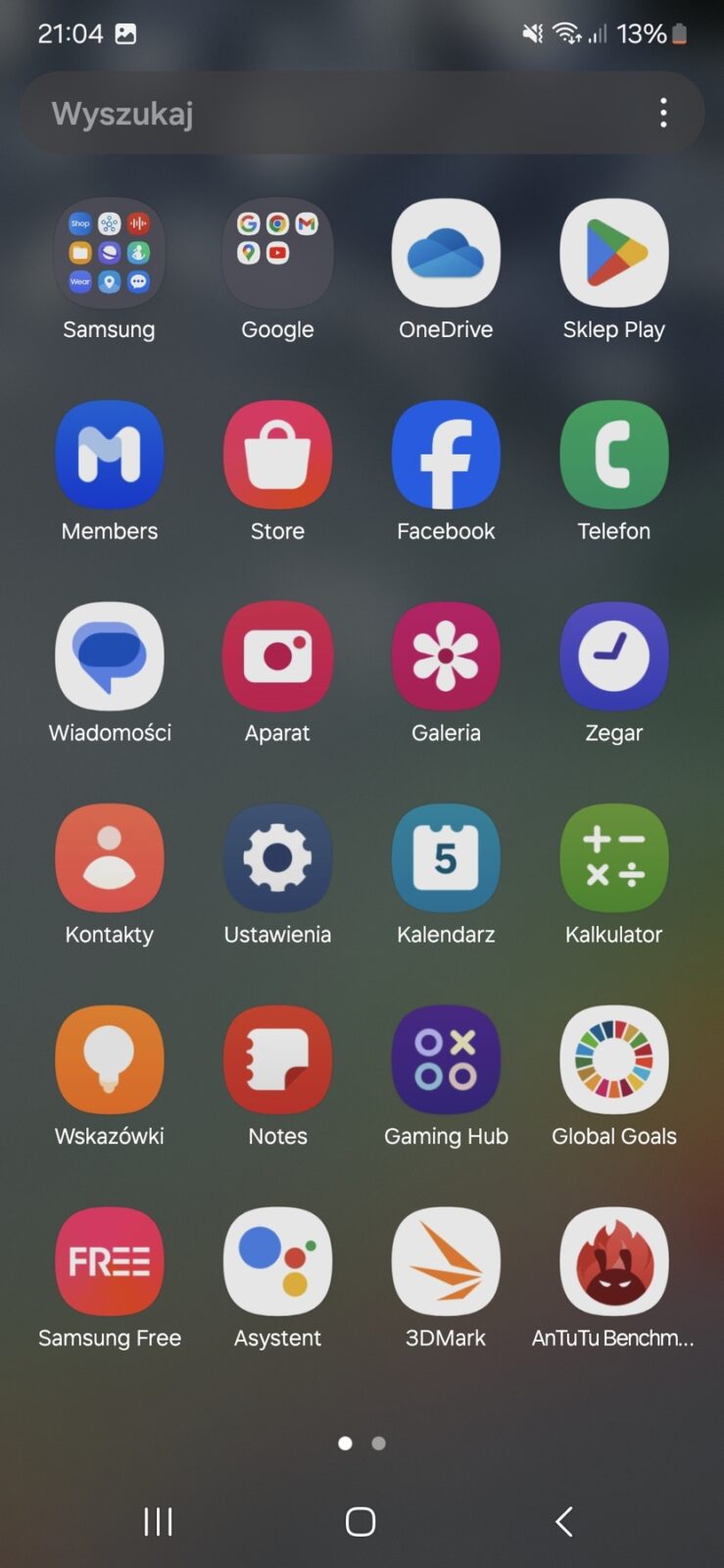Show recent apps

pyautogui.click(x=158, y=1521)
